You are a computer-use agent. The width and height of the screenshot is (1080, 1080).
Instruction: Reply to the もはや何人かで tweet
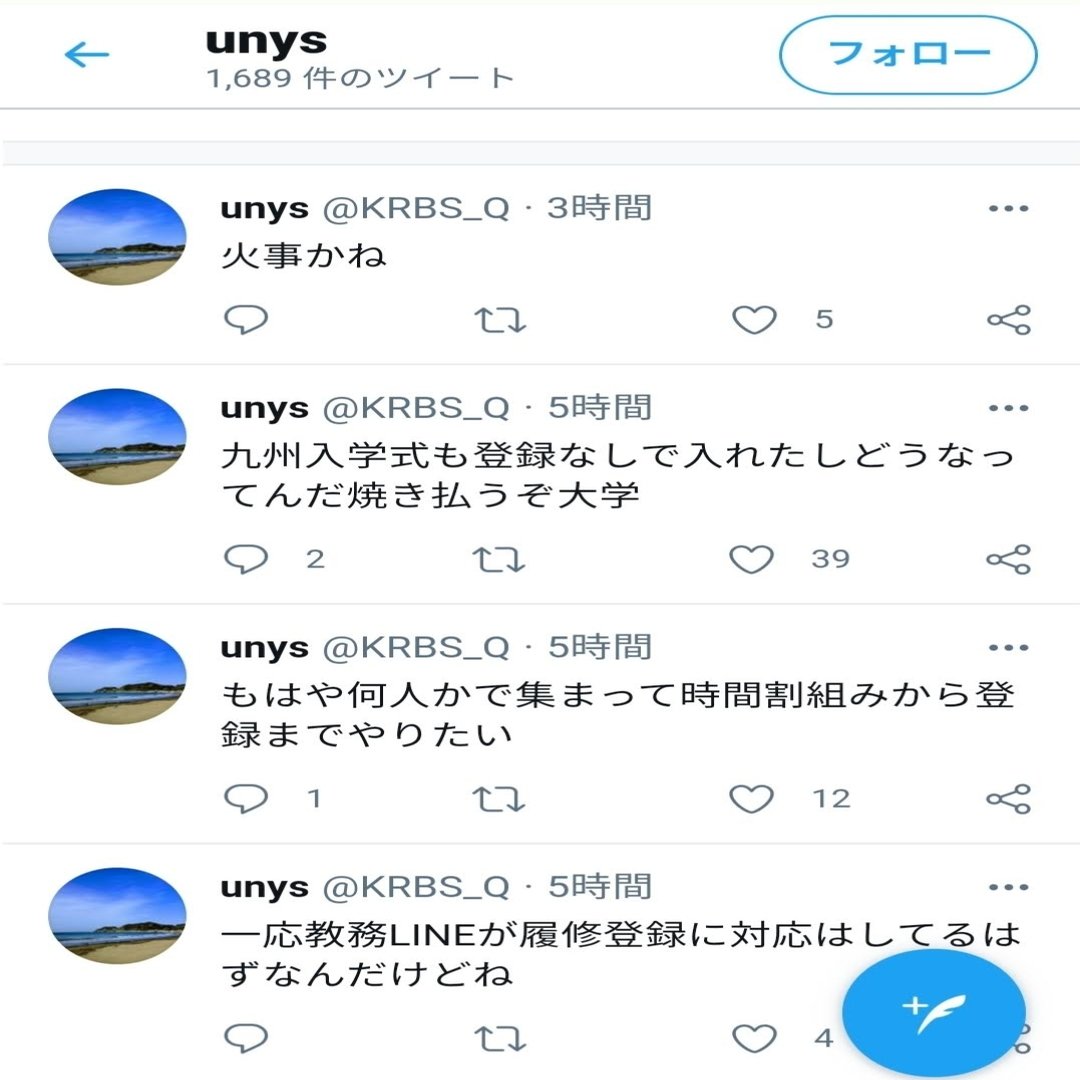pyautogui.click(x=246, y=799)
